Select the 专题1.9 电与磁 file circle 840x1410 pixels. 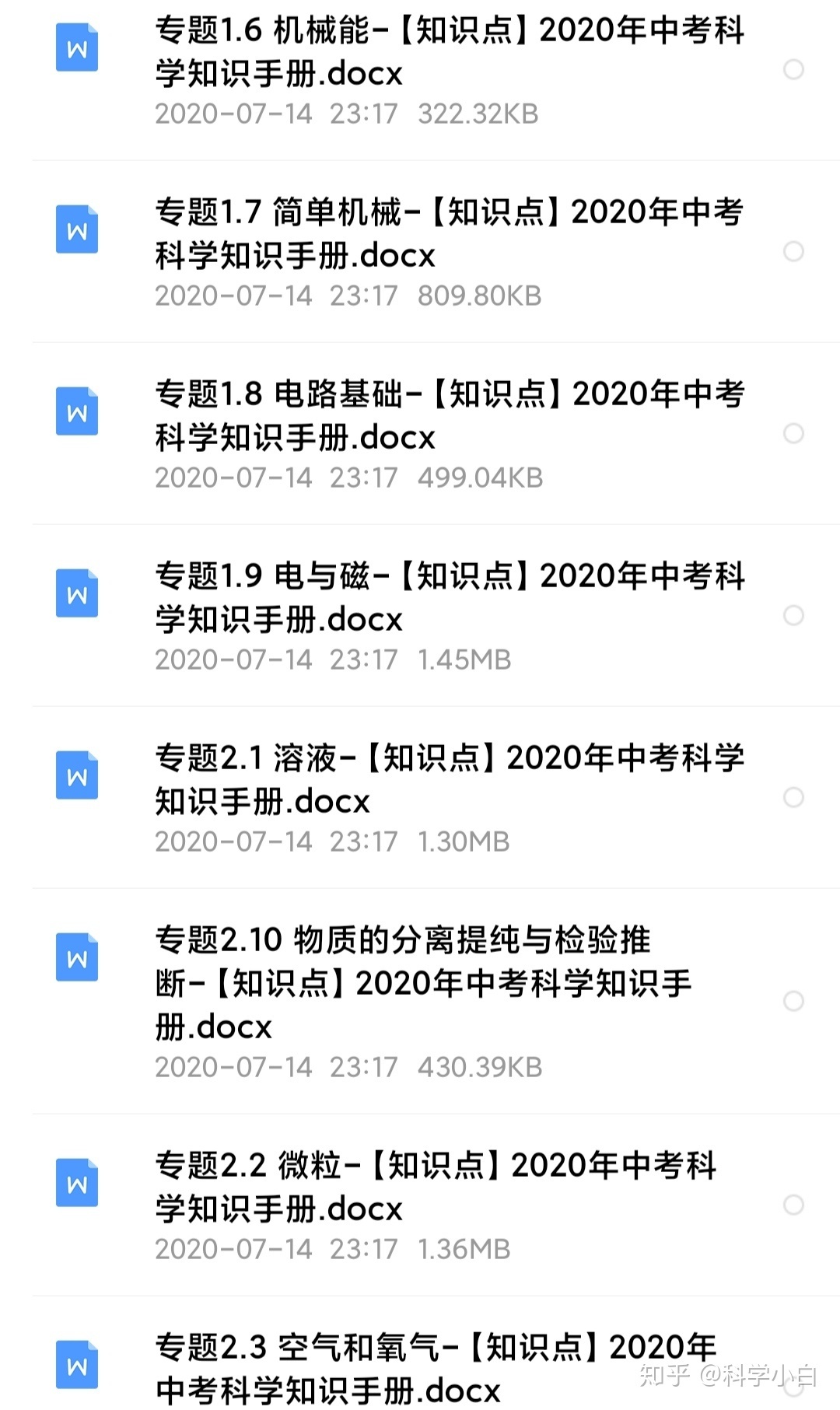point(793,615)
